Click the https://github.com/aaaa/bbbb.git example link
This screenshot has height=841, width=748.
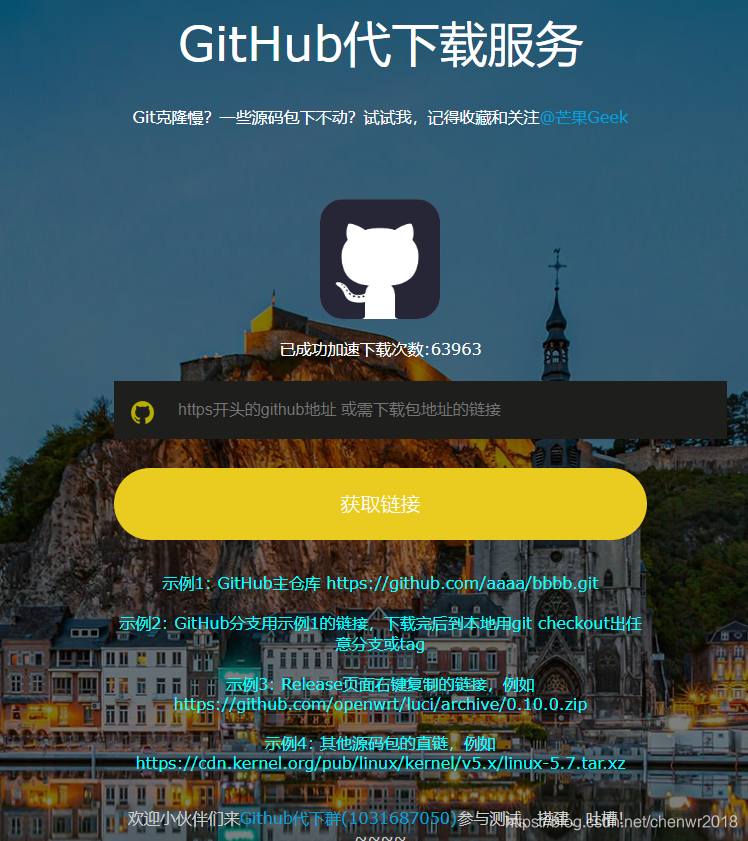pos(461,582)
